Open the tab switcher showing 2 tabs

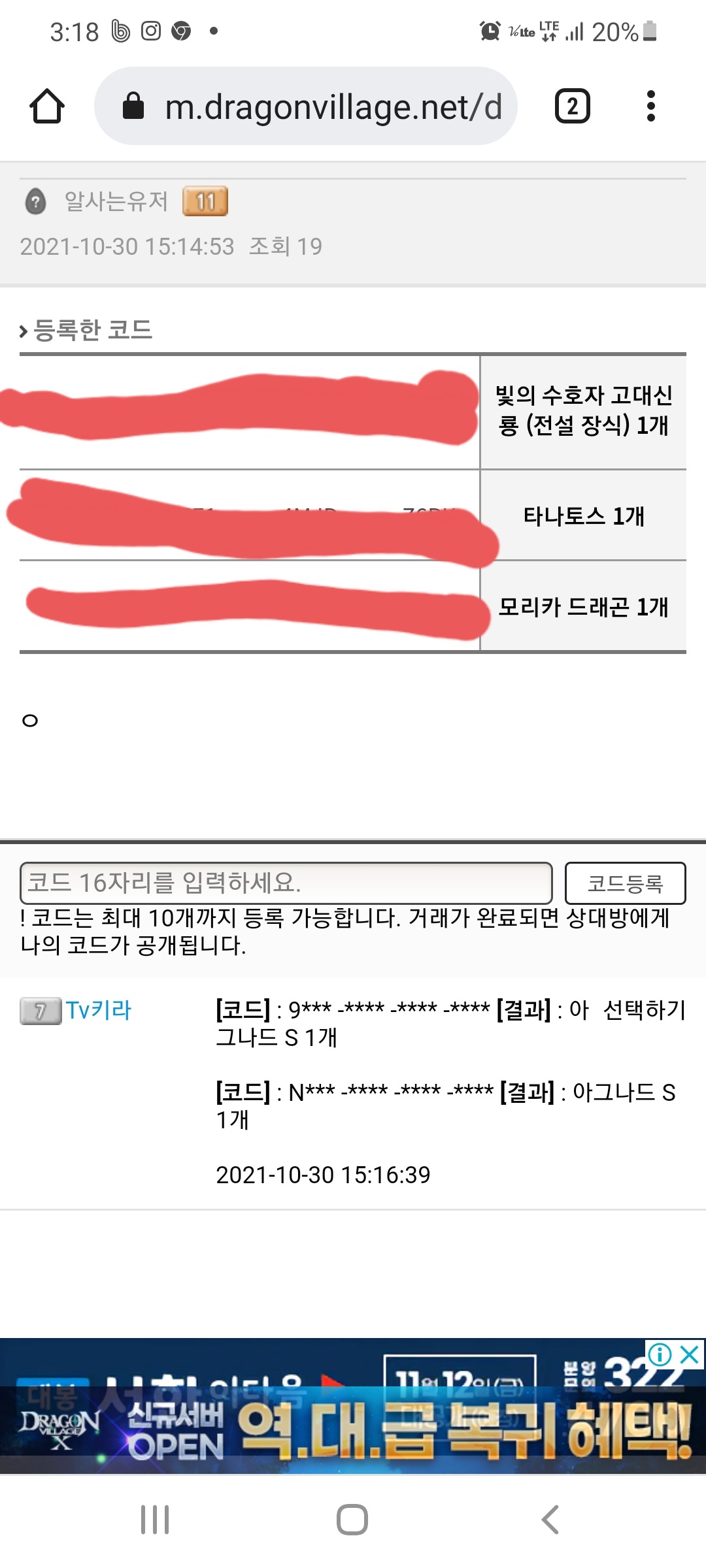tap(572, 106)
